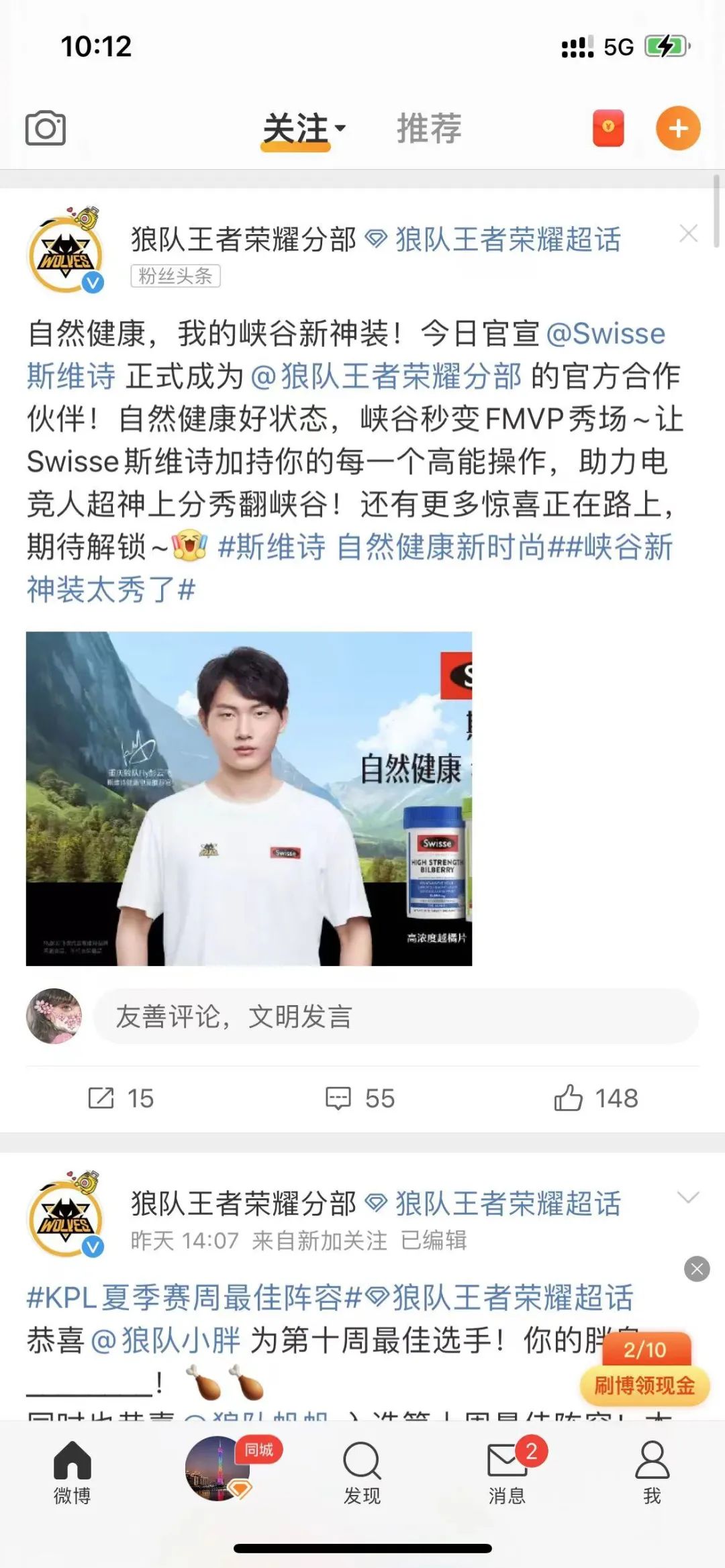Switch to the 推荐 tab
The image size is (725, 1568).
coord(429,128)
